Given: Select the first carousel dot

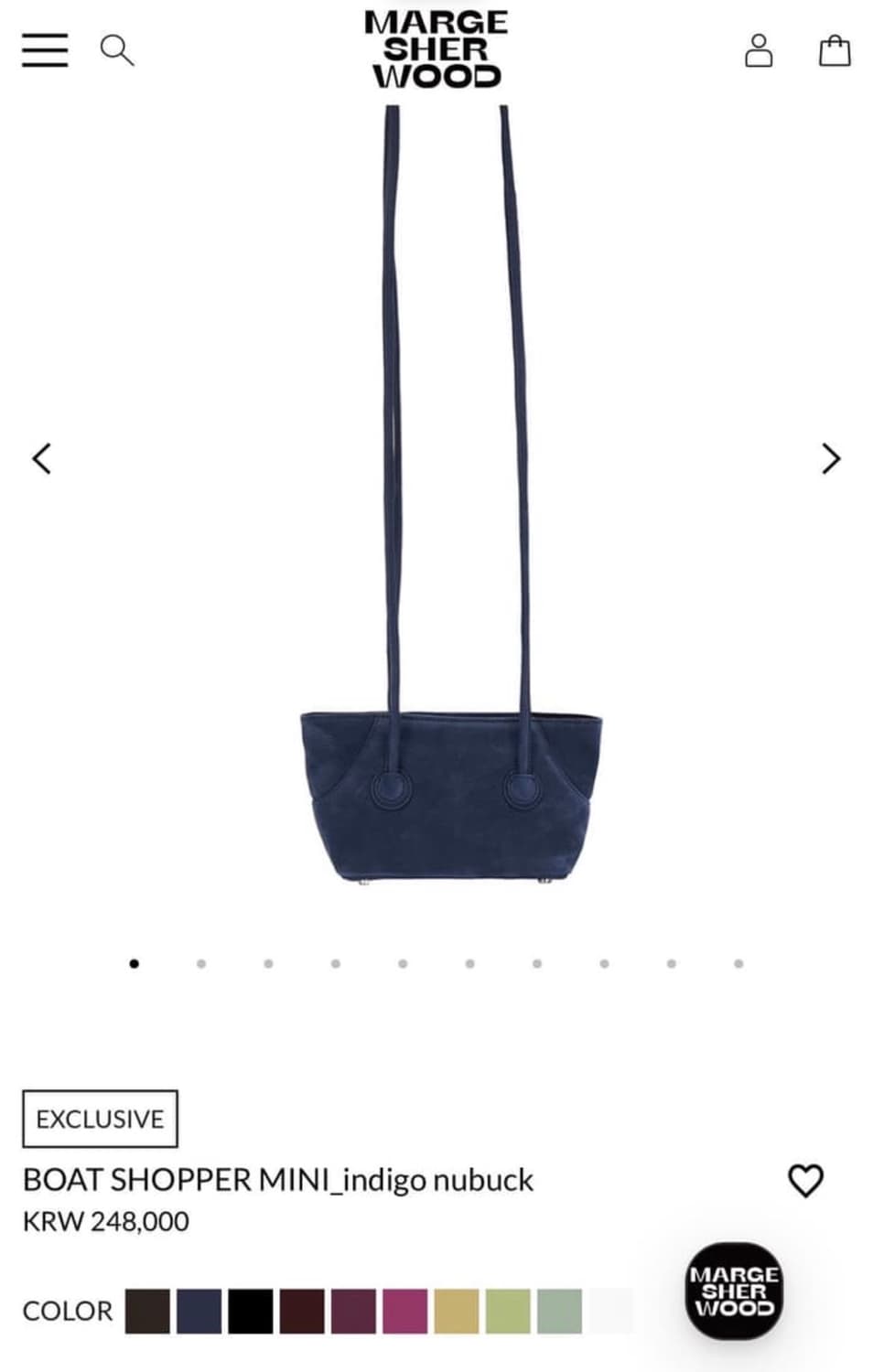Looking at the screenshot, I should tap(134, 963).
